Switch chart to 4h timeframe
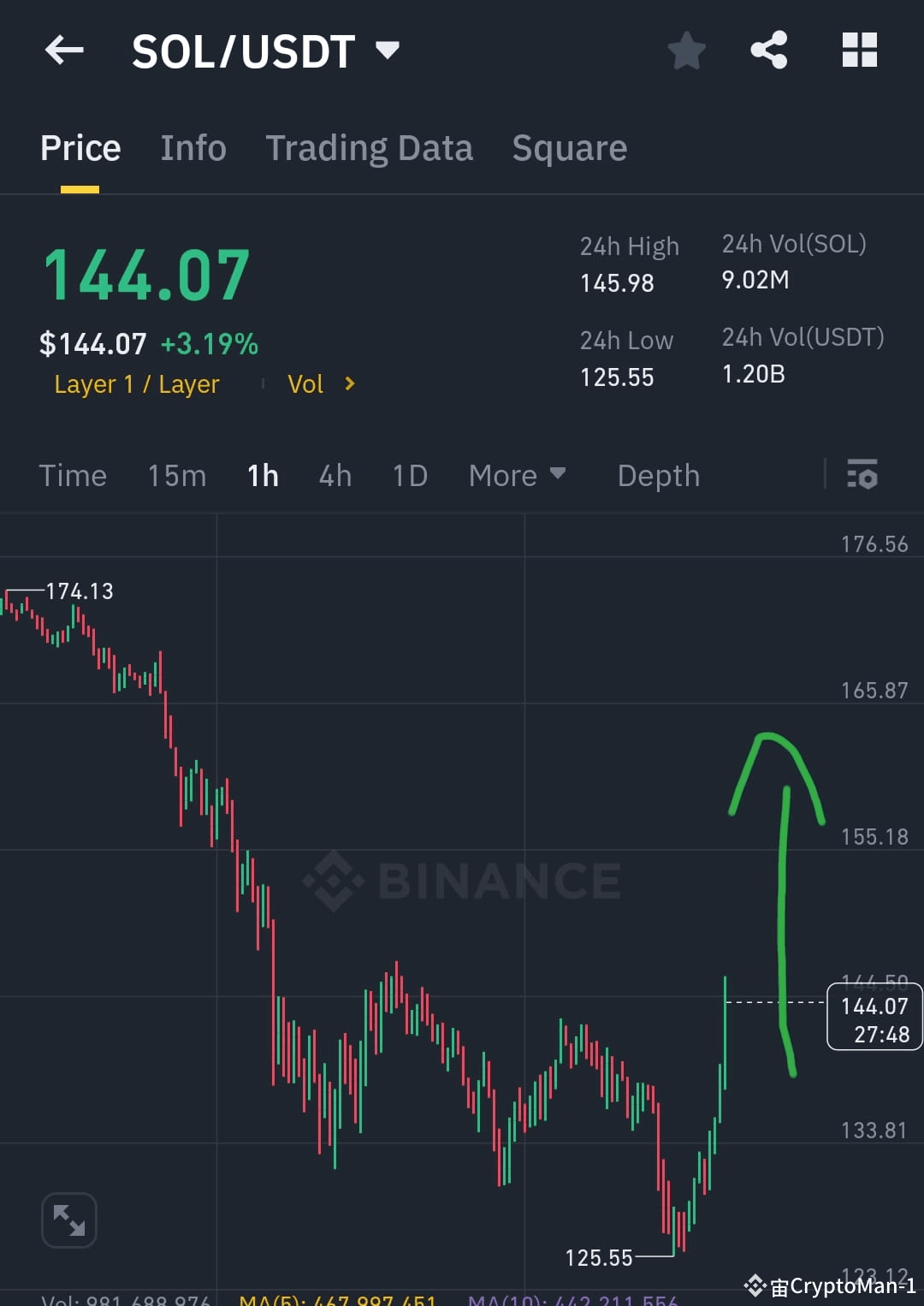This screenshot has height=1306, width=924. click(x=335, y=476)
